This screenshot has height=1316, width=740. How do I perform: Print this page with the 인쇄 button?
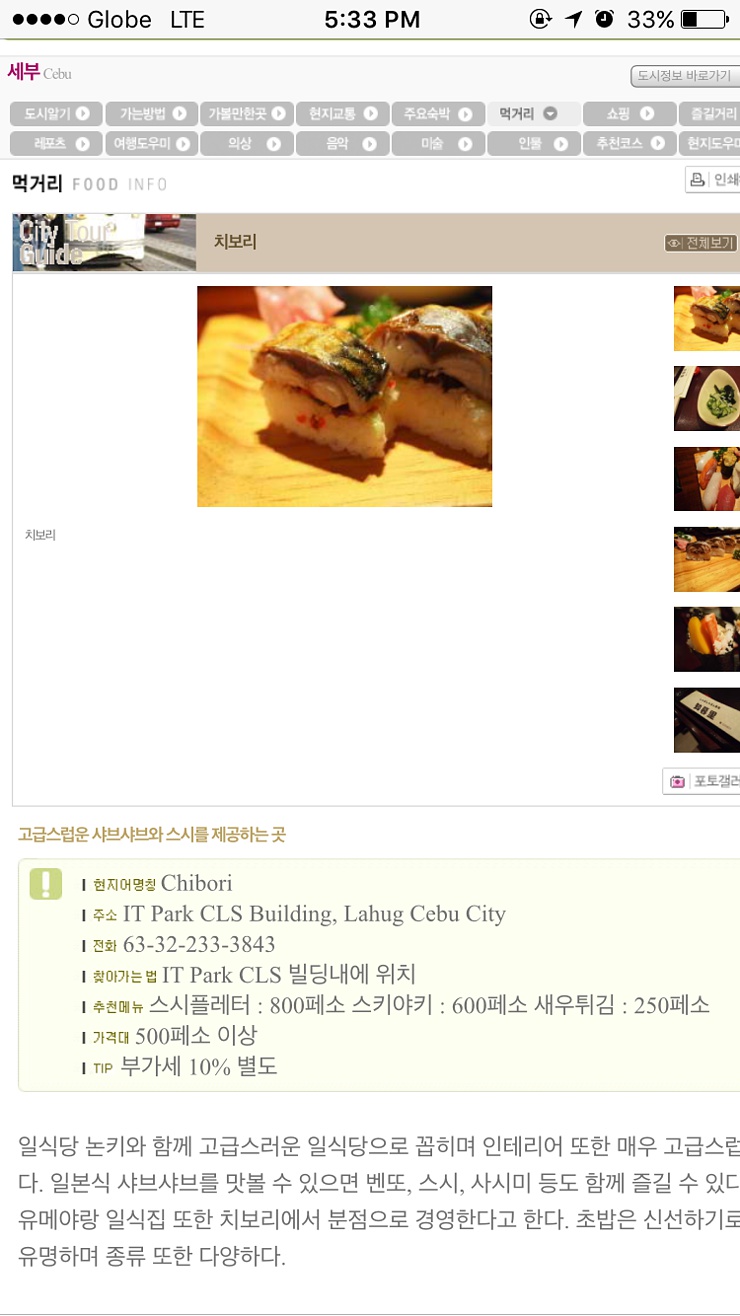714,180
